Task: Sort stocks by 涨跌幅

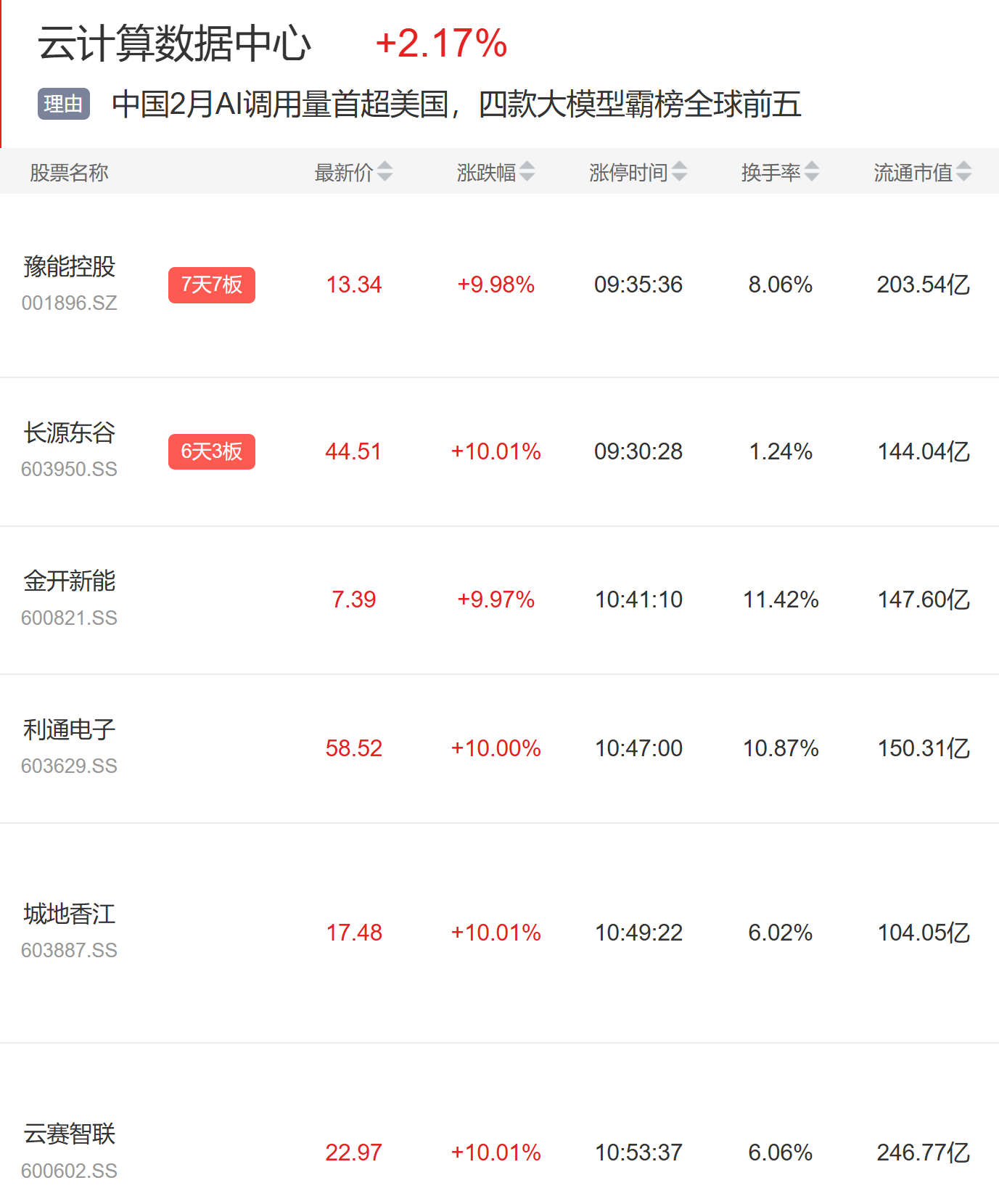Action: [x=496, y=172]
